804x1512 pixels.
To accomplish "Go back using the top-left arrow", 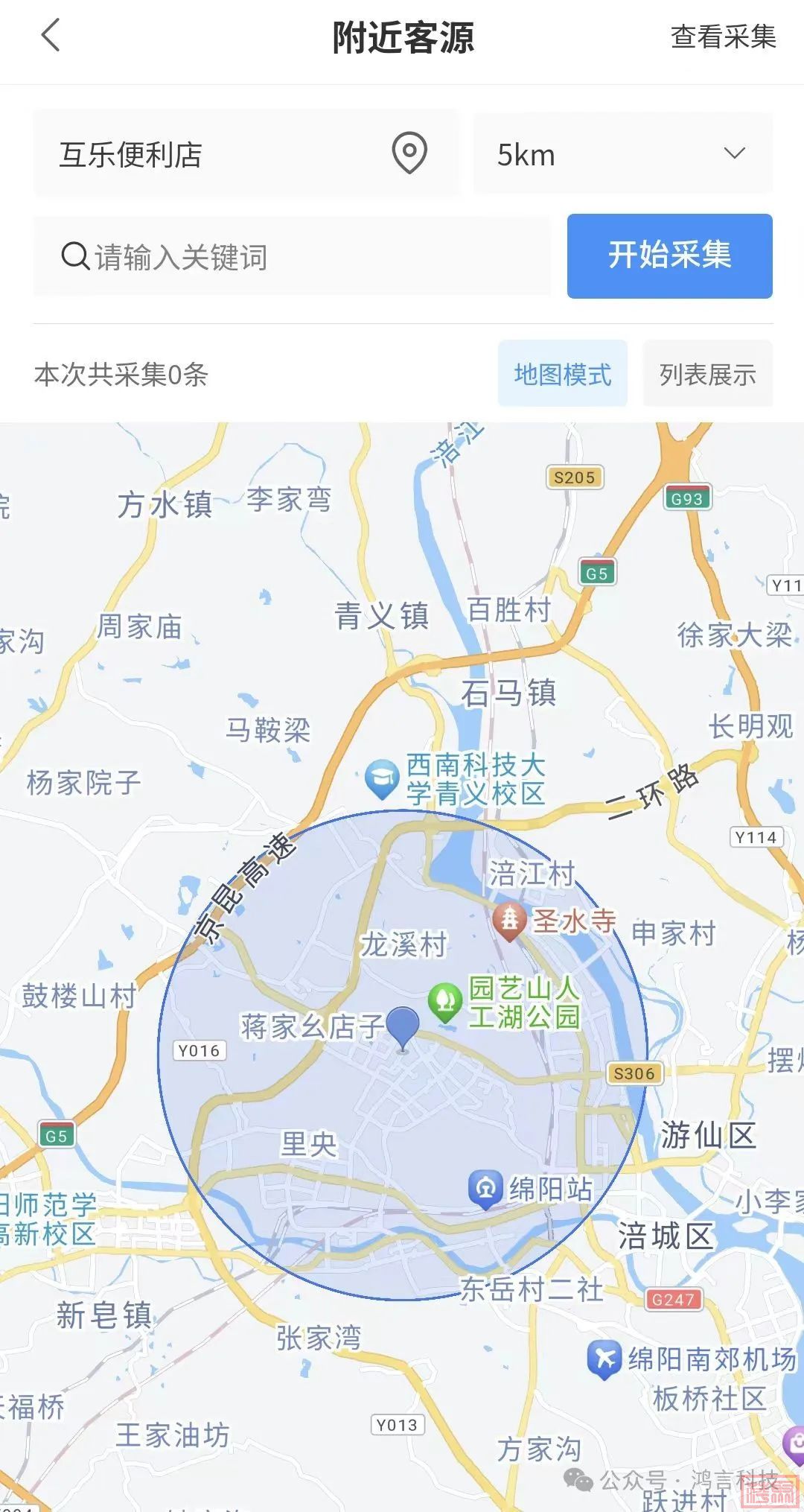I will (51, 36).
